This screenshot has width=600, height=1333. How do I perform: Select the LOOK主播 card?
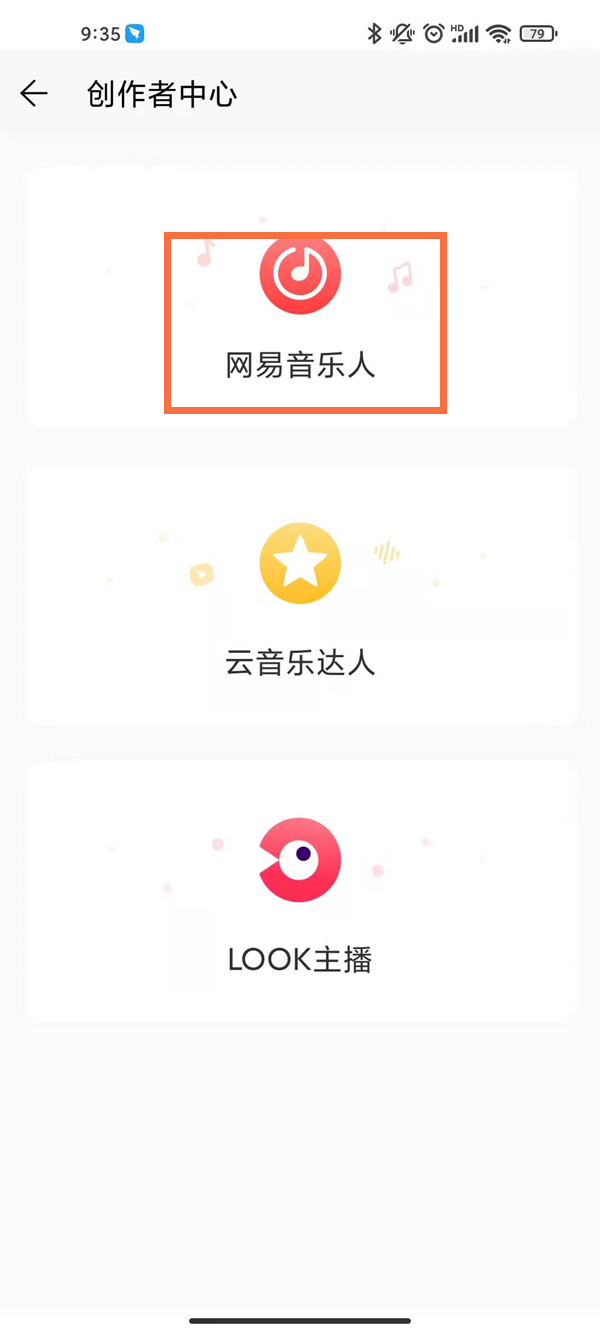(301, 892)
